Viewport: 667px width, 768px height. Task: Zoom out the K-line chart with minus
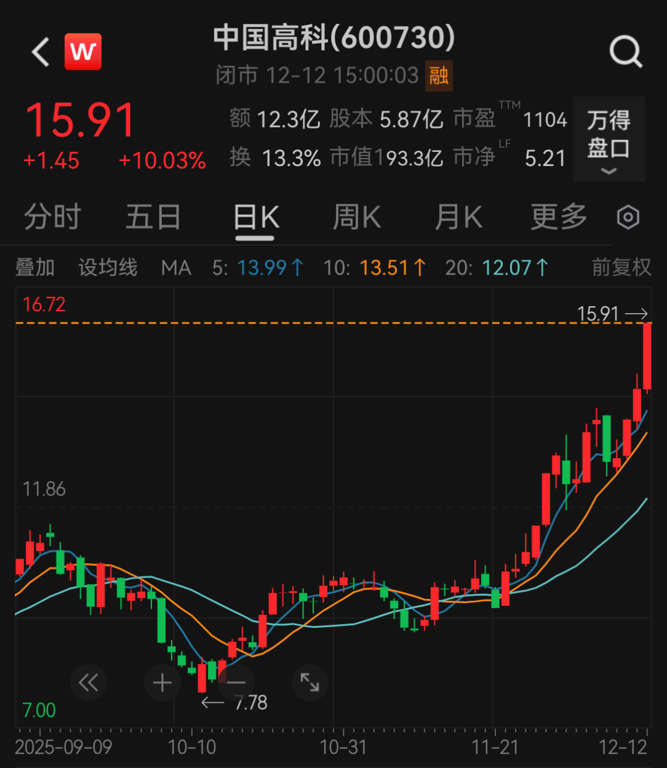[x=236, y=683]
